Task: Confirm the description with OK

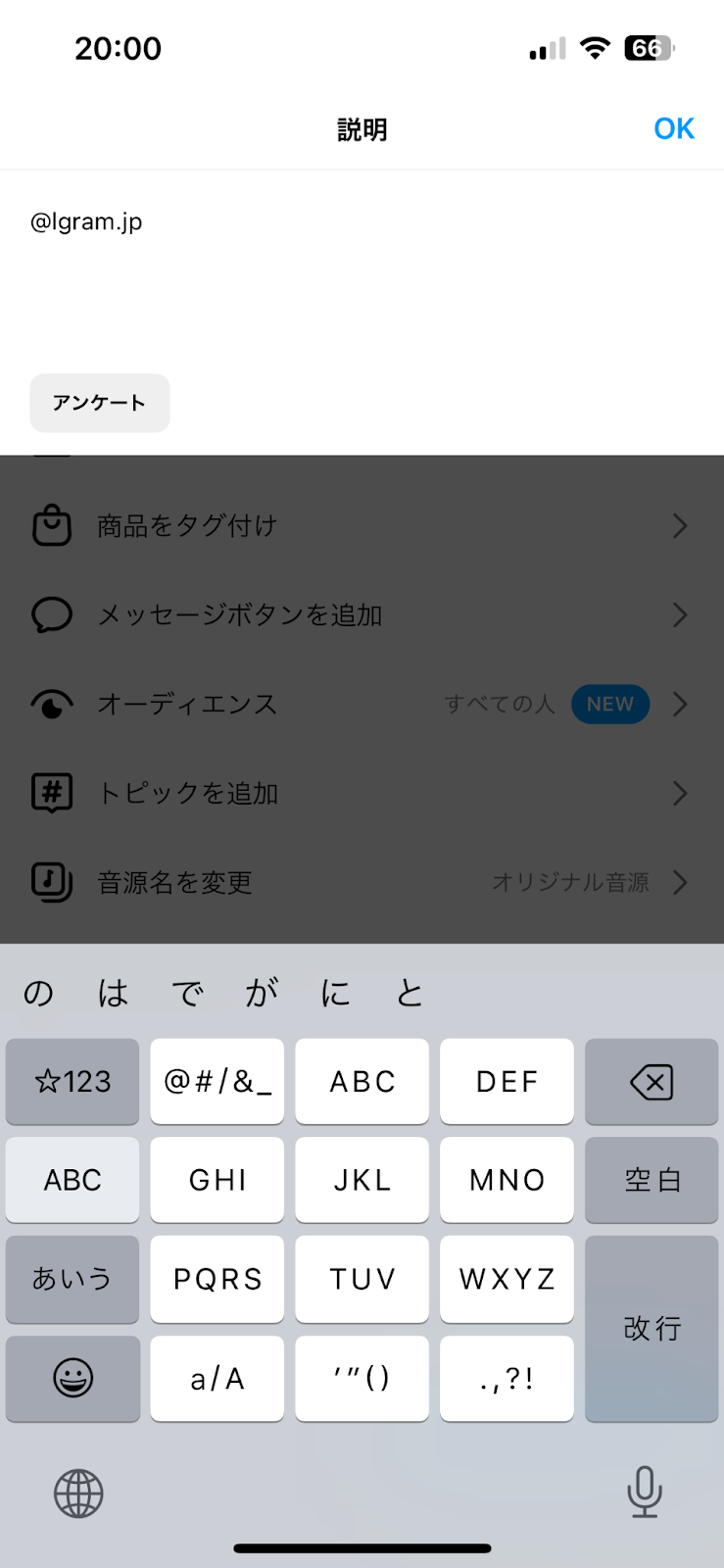Action: pyautogui.click(x=674, y=128)
